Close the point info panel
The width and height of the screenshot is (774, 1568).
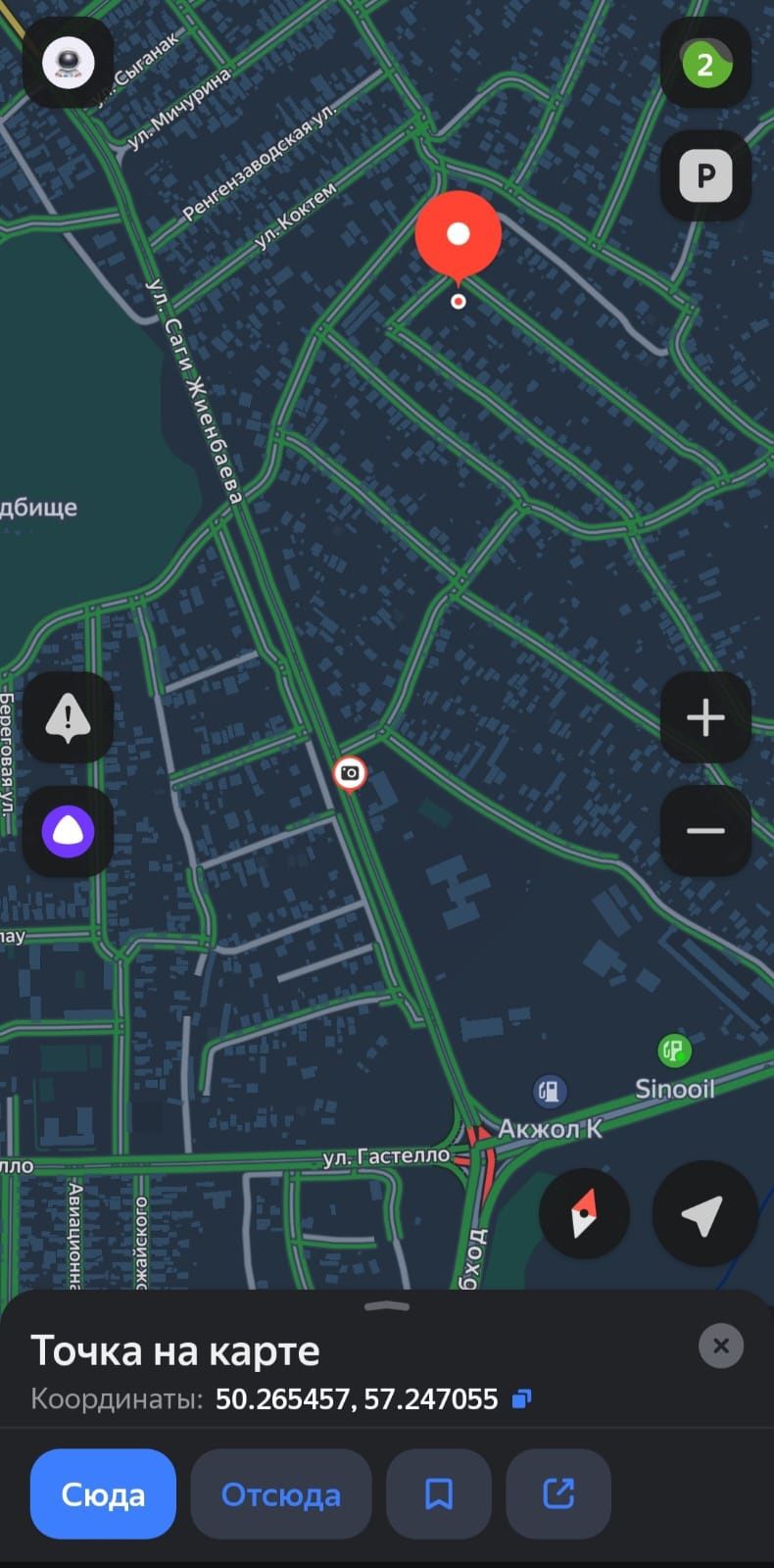720,1346
